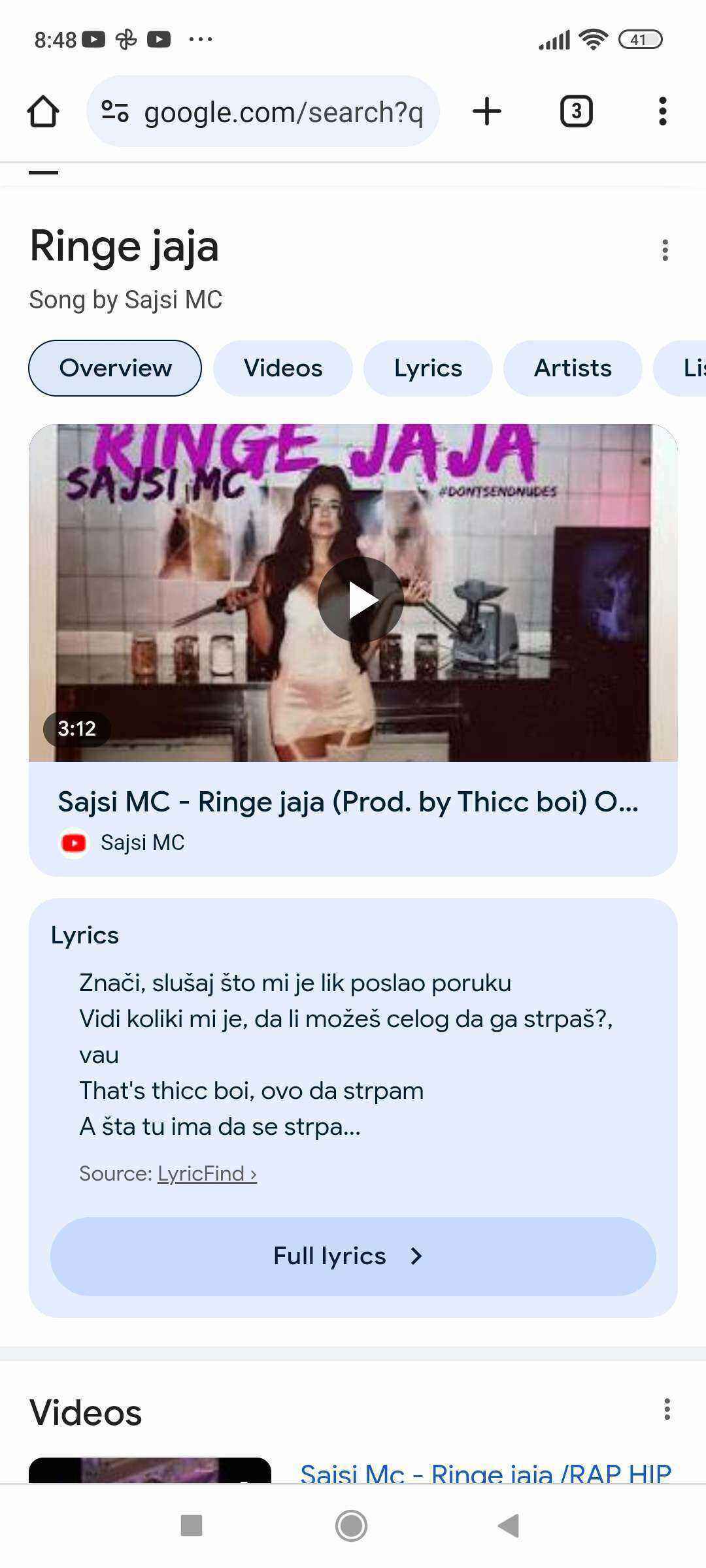Select the Overview chip
706x1568 pixels.
pos(115,368)
